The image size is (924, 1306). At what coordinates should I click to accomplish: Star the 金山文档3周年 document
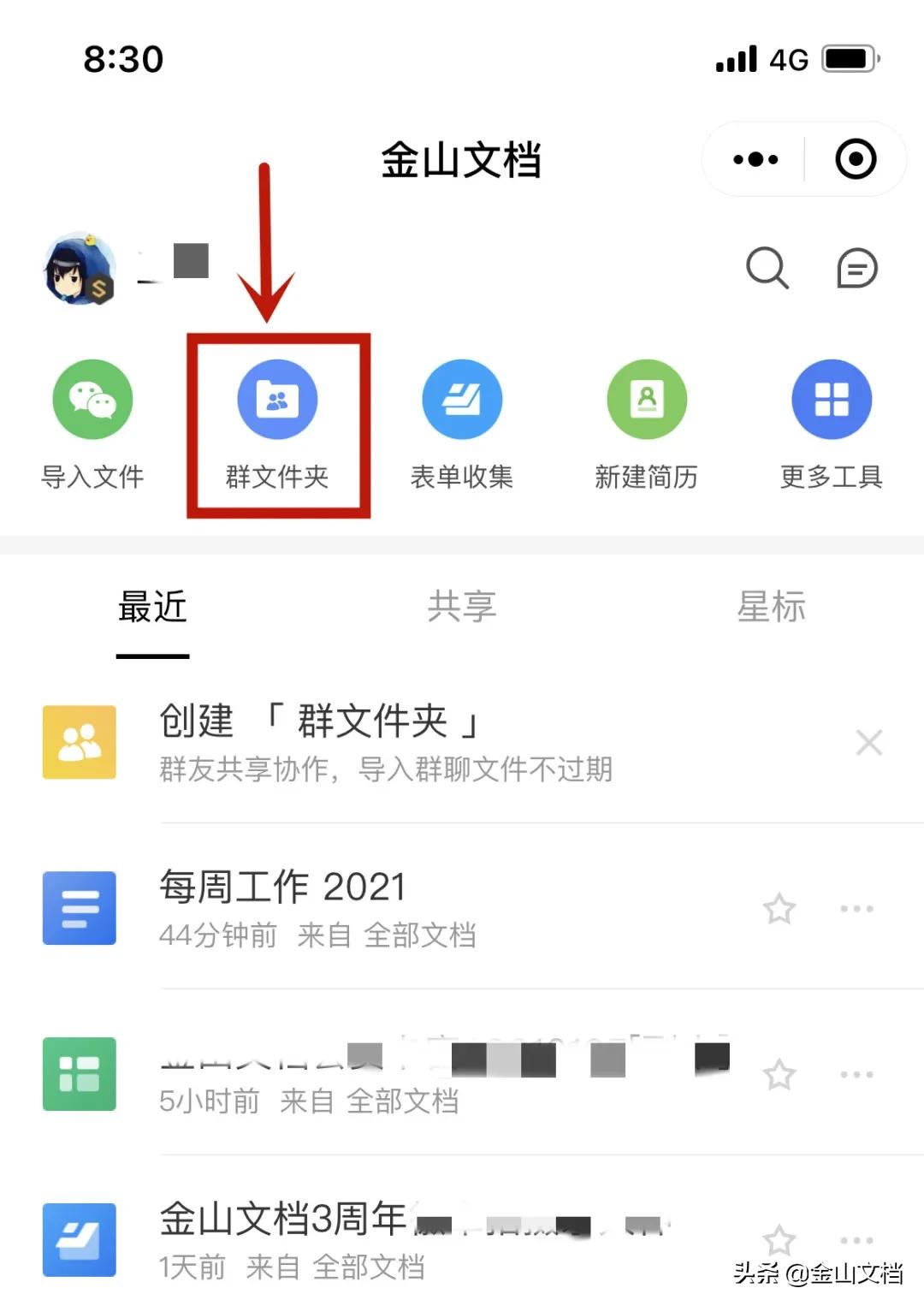click(x=779, y=1239)
